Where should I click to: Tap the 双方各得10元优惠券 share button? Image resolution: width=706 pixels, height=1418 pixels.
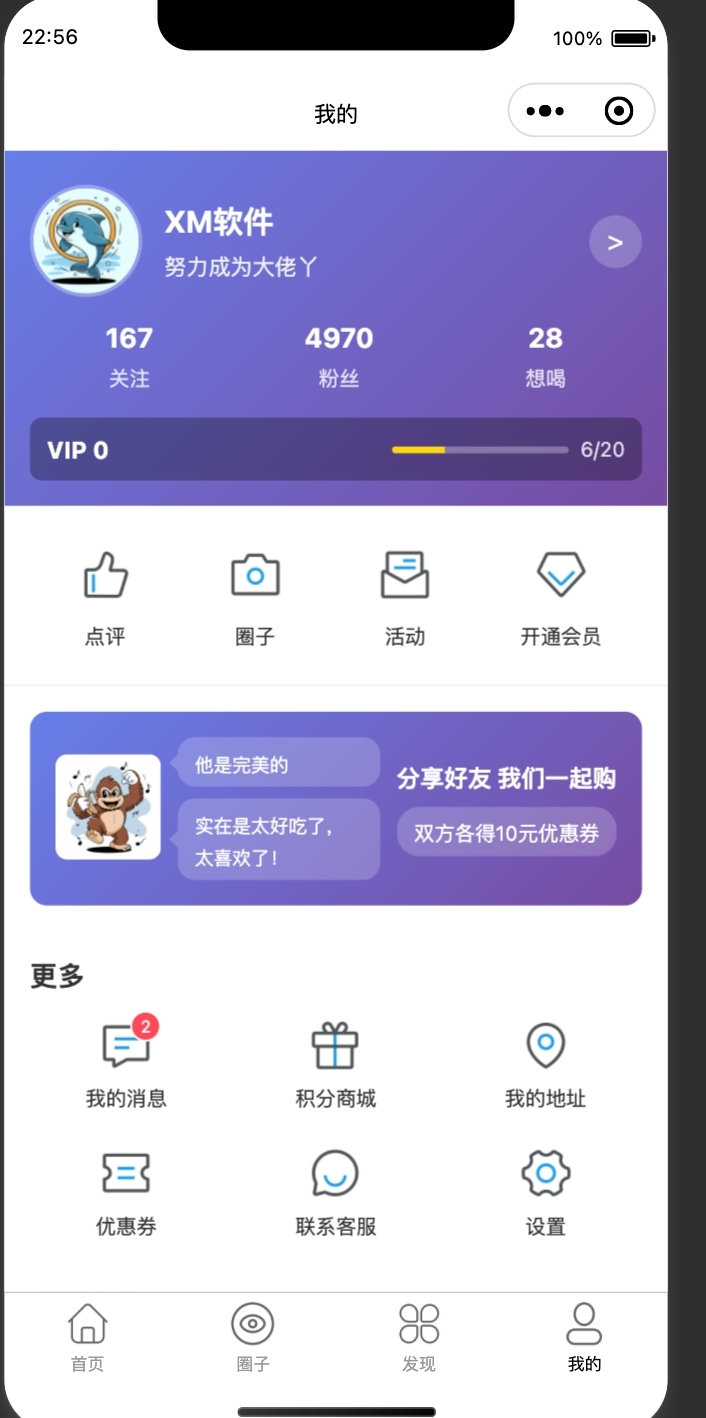[x=506, y=832]
